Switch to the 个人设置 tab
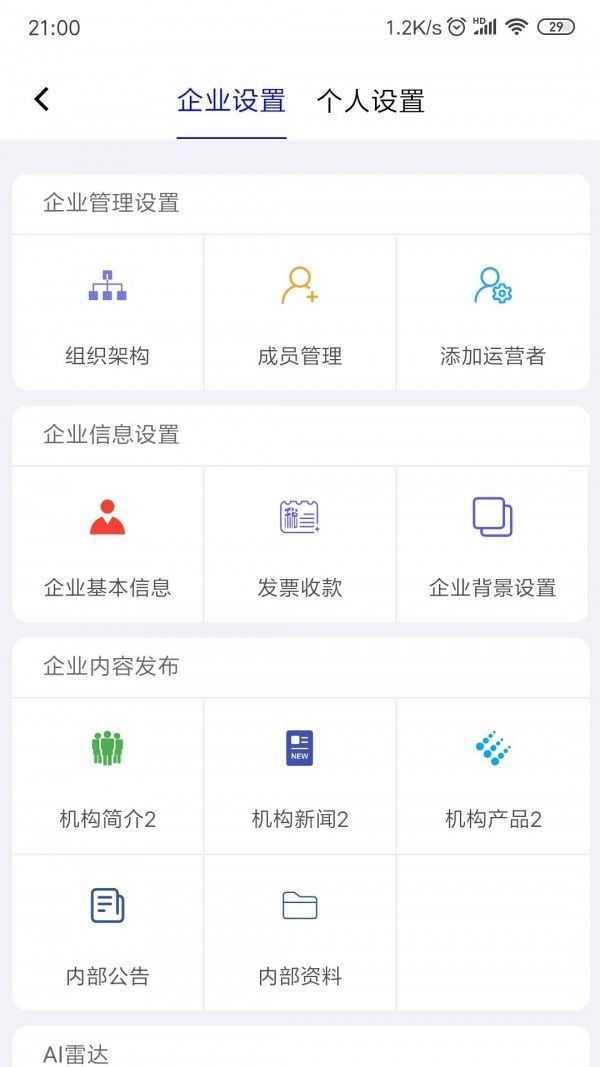Viewport: 600px width, 1067px height. tap(370, 101)
